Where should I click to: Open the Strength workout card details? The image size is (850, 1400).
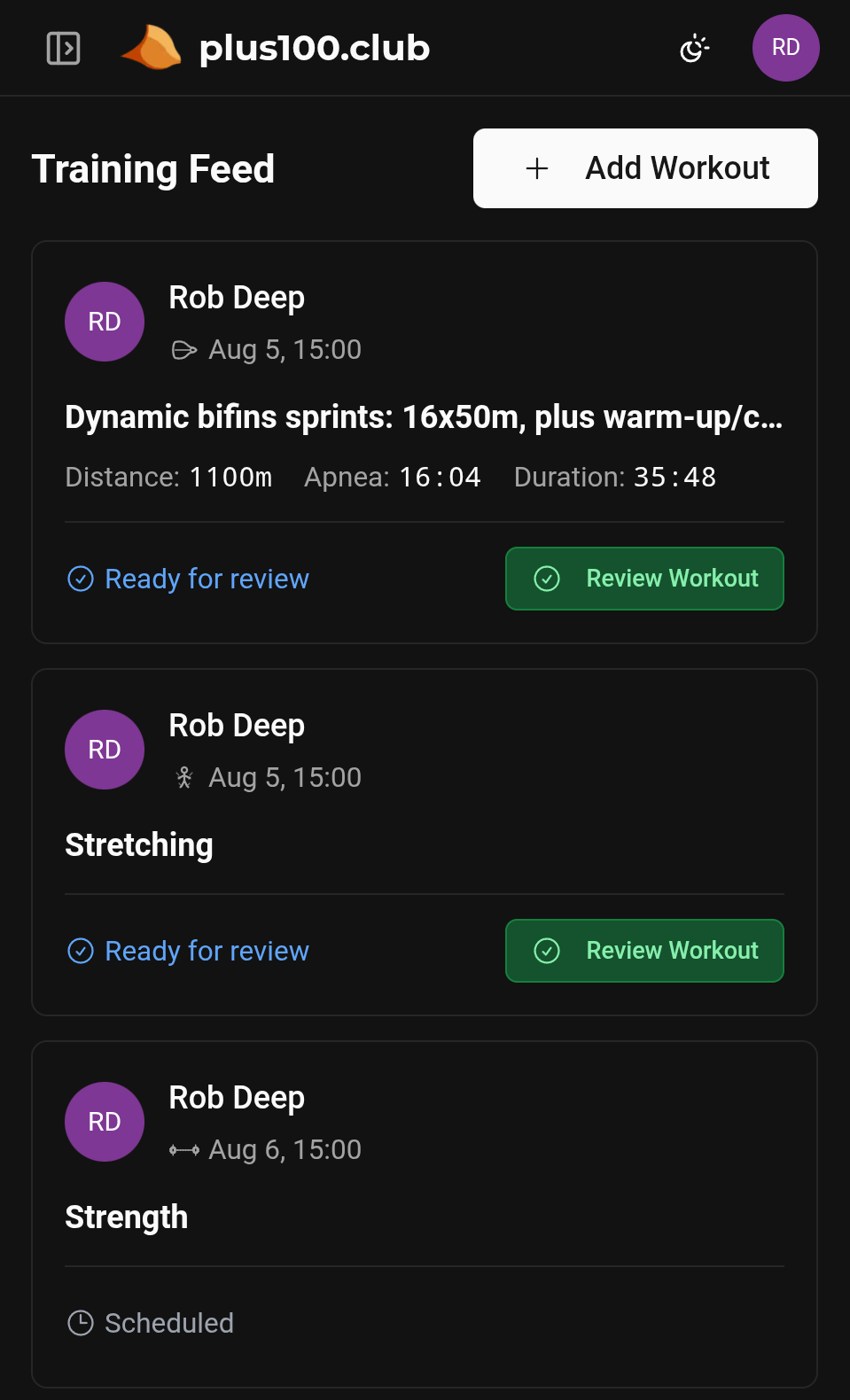(x=126, y=1217)
